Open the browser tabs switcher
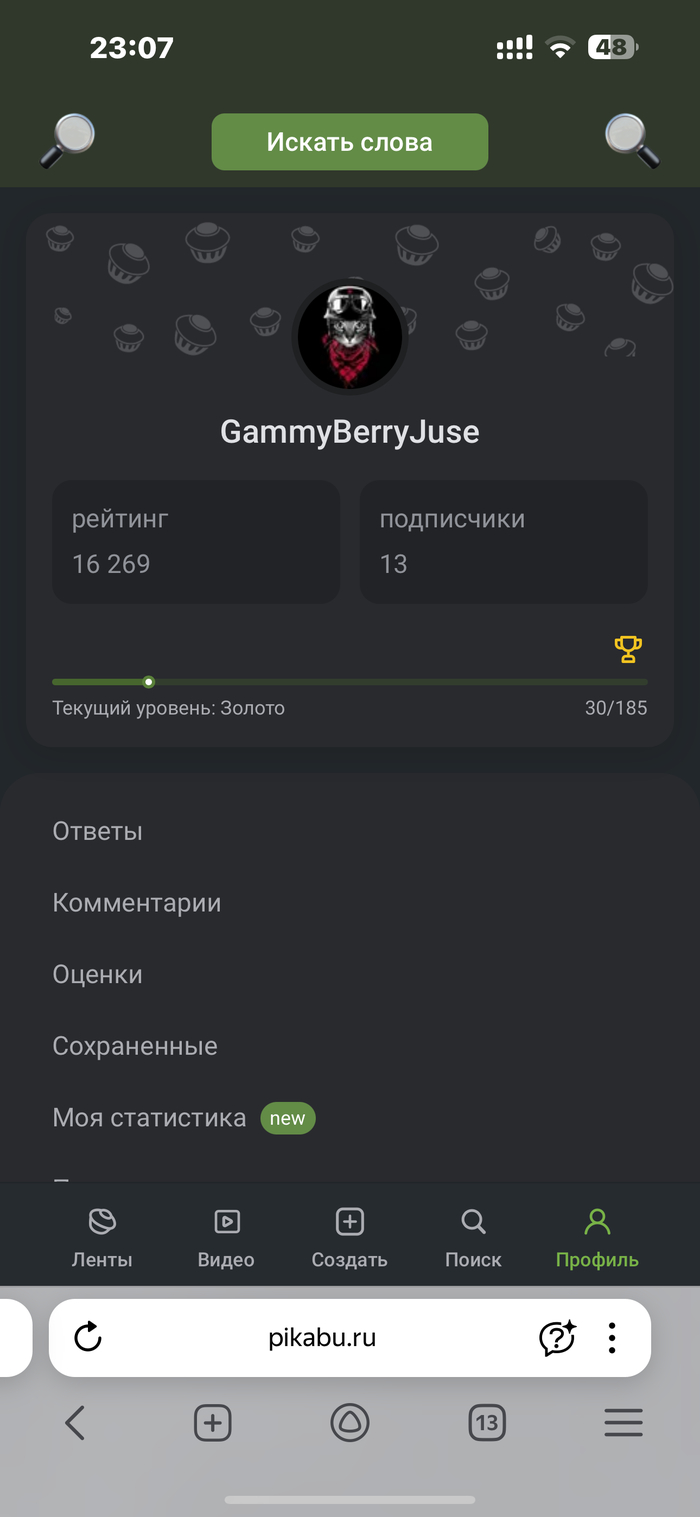Screen dimensions: 700x1517 (487, 1422)
